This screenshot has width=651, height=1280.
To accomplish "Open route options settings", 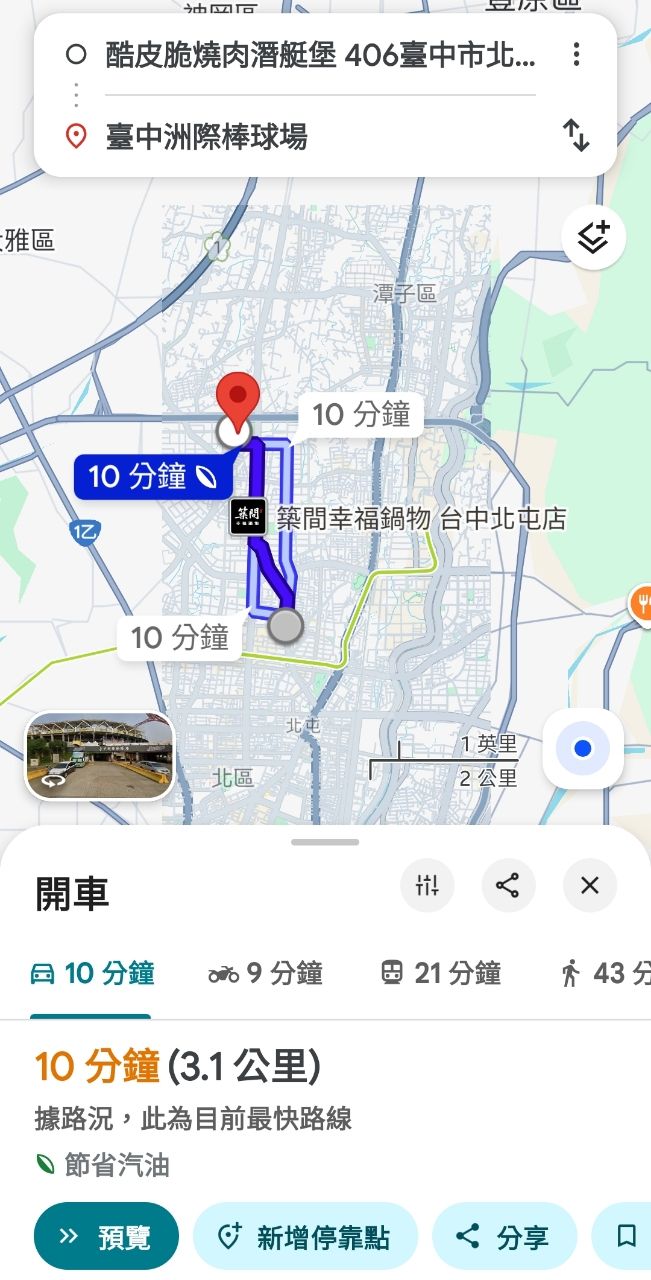I will coord(427,885).
